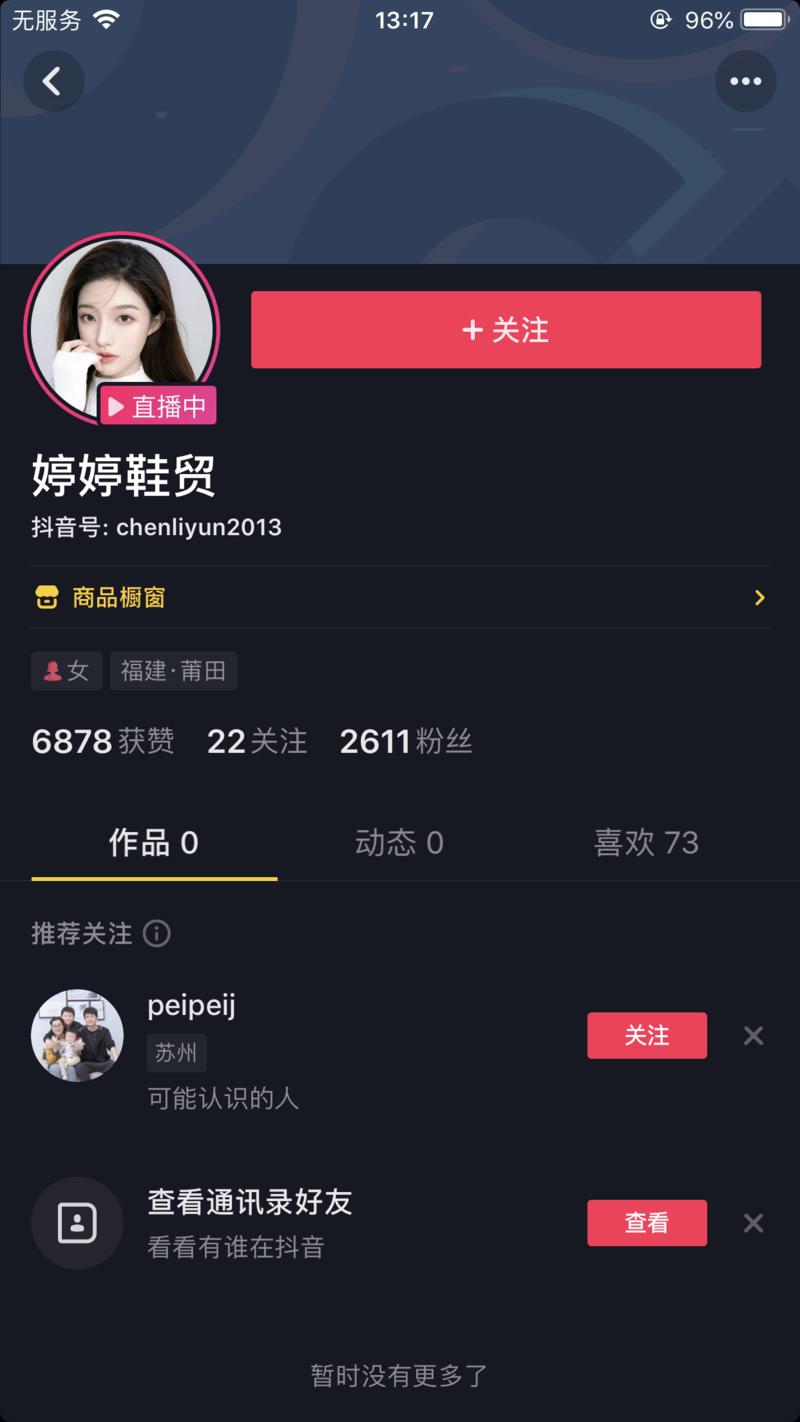The height and width of the screenshot is (1422, 800).
Task: Tap the 福建·莆田 location tag
Action: pos(173,670)
